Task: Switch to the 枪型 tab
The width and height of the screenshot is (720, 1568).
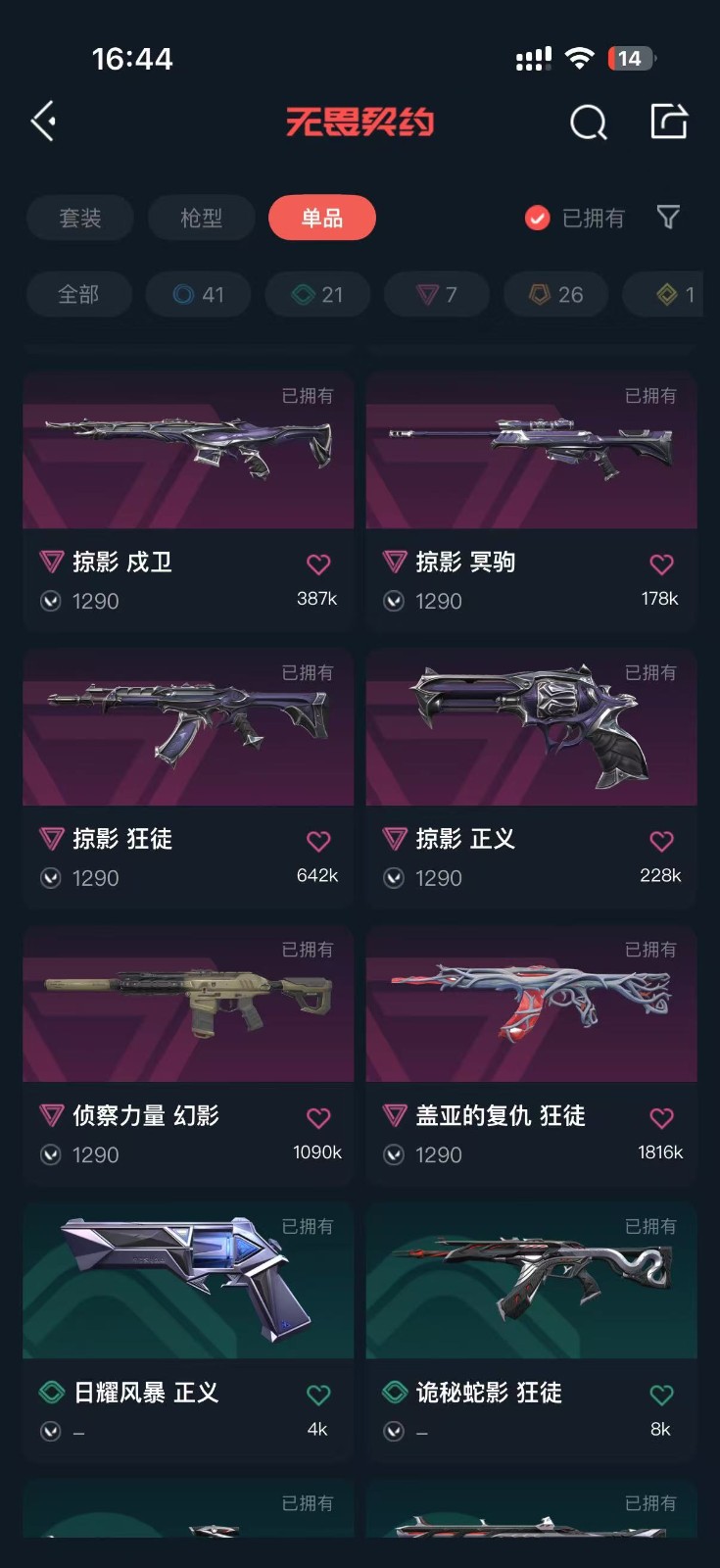Action: tap(201, 218)
